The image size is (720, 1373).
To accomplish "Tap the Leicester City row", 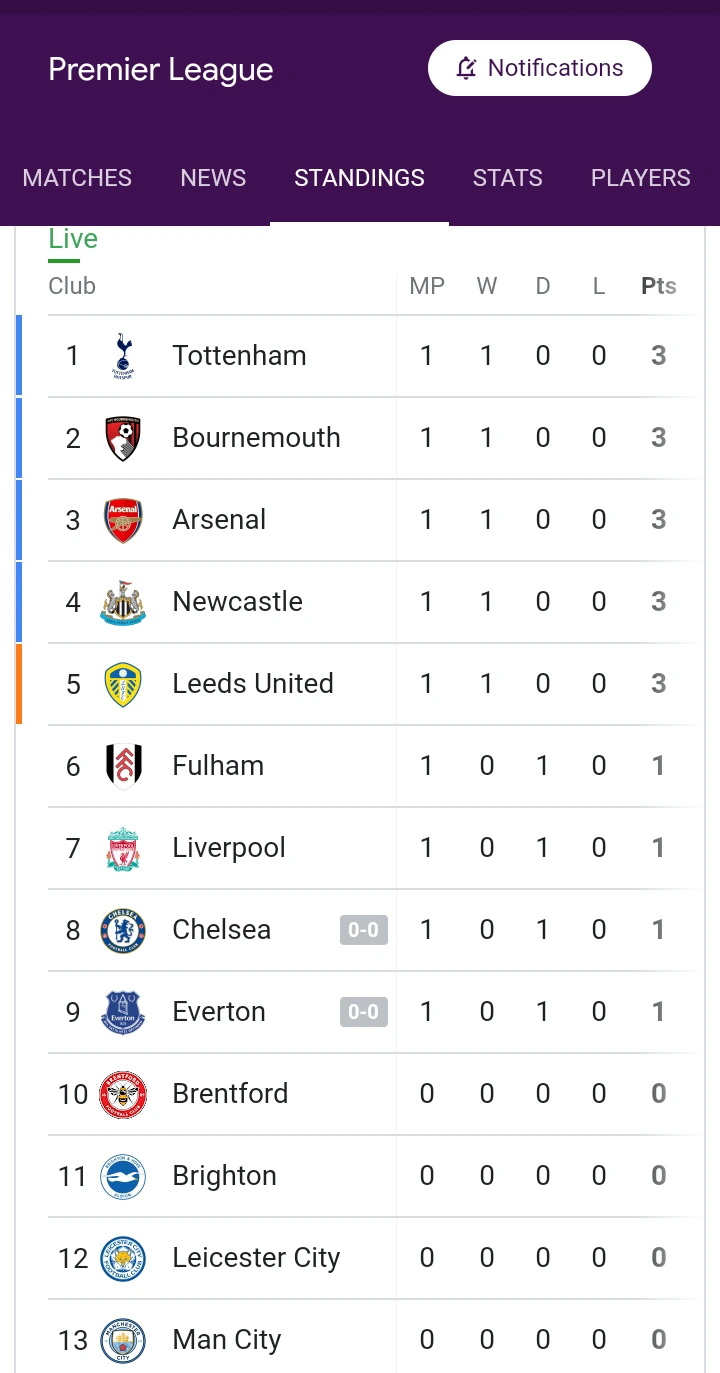I will 256,1258.
